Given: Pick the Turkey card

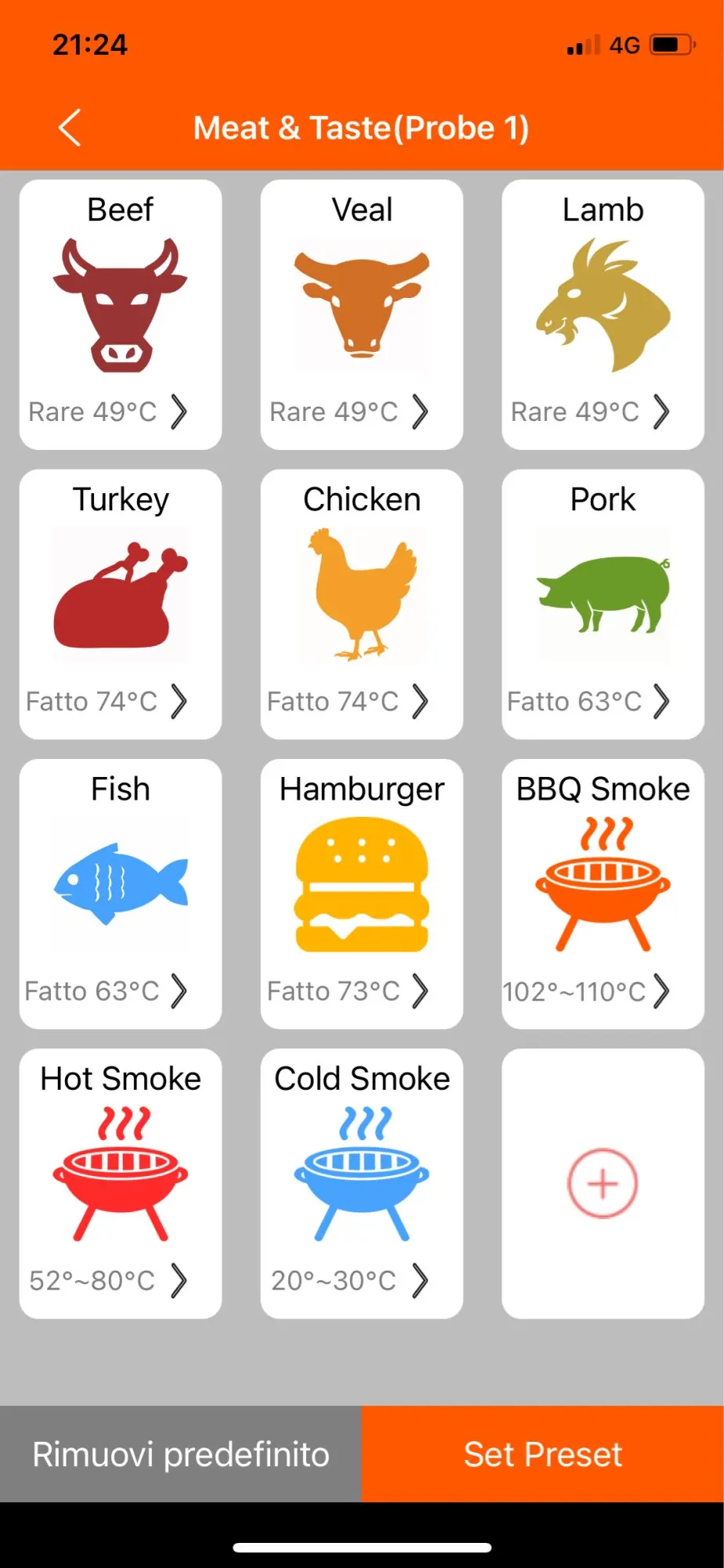Looking at the screenshot, I should click(121, 604).
